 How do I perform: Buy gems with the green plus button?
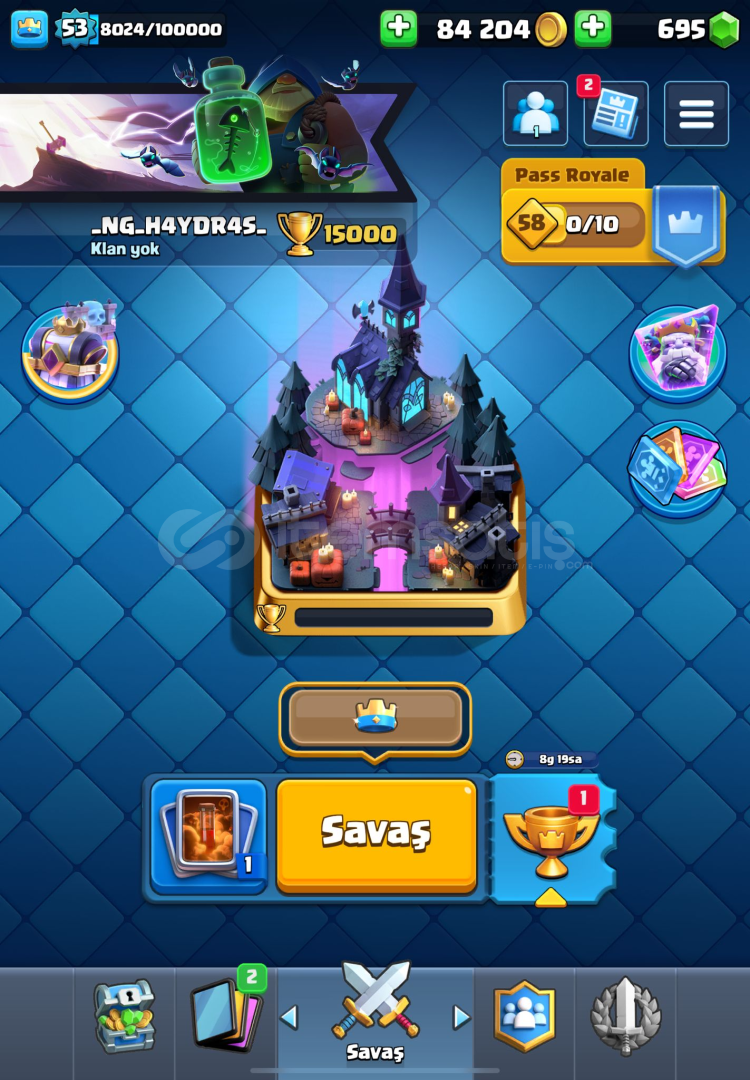tap(593, 29)
